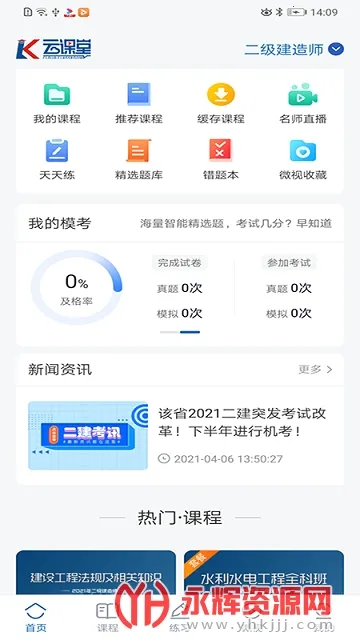Open 精选题库 question bank
This screenshot has height=640, width=360.
(x=139, y=160)
